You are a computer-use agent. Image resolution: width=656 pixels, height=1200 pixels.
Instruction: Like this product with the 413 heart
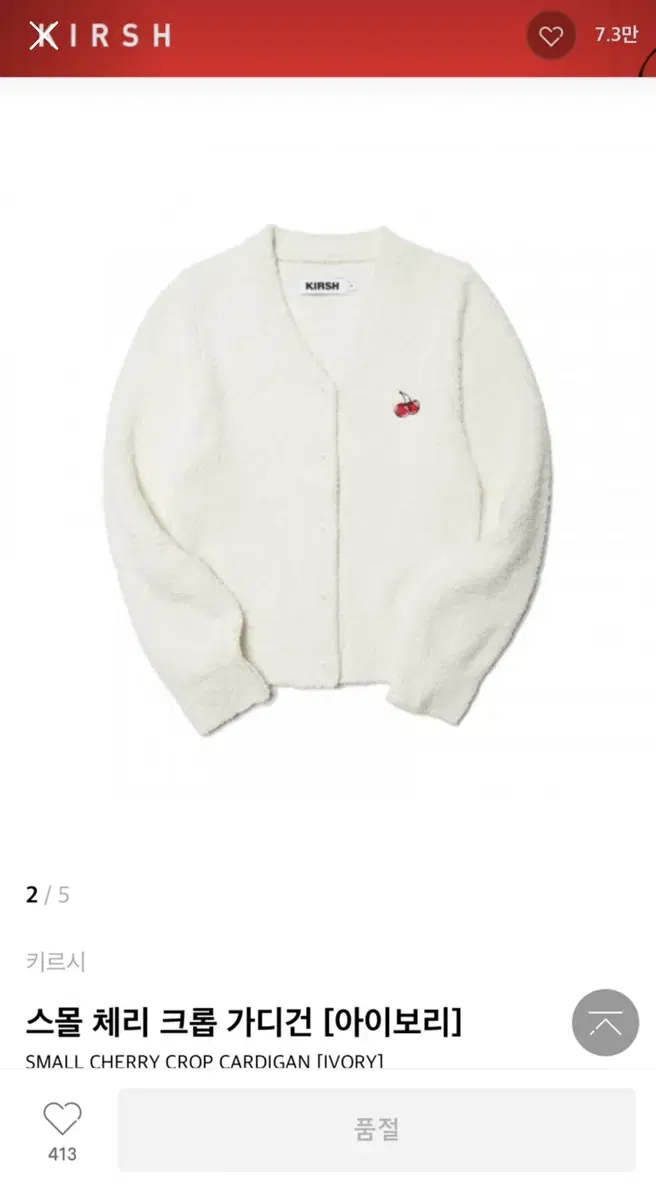(x=62, y=1120)
